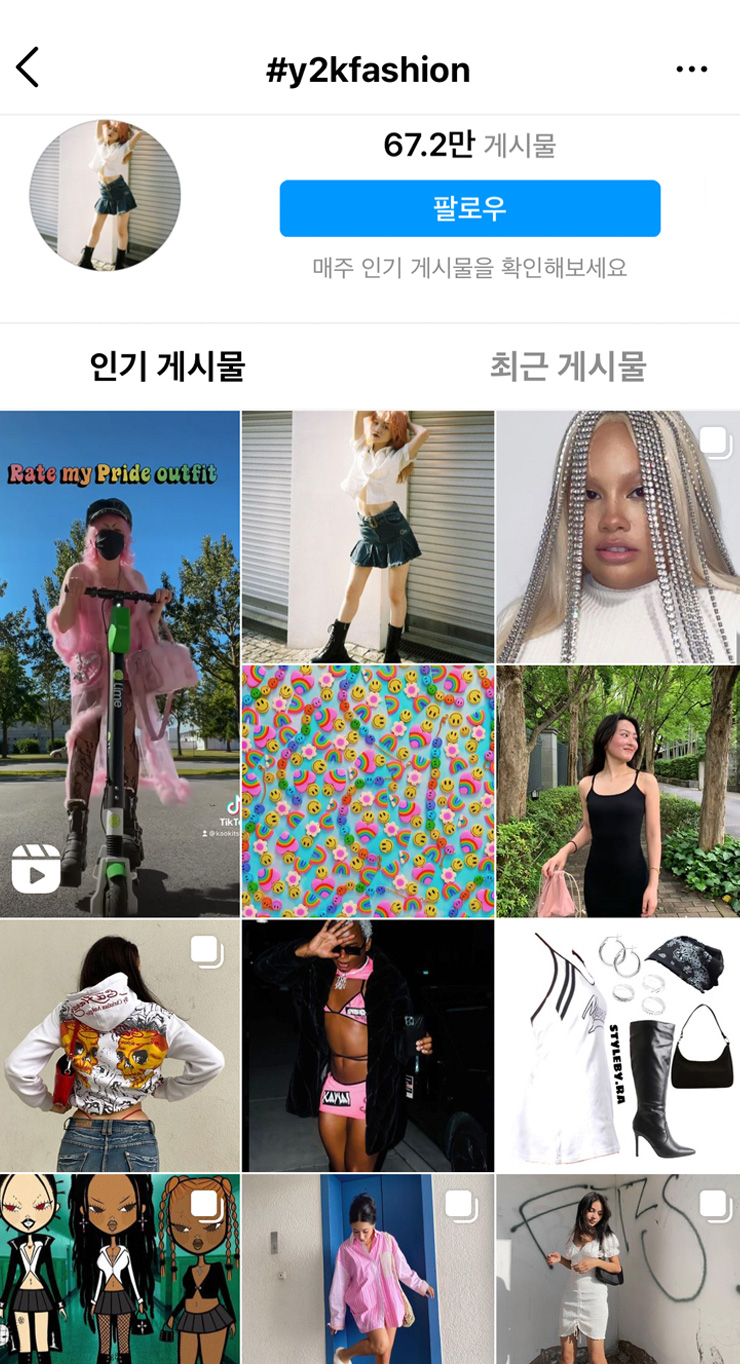Screen dimensions: 740x1364
Task: Open the Rate my Pride outfit reel
Action: point(120,664)
